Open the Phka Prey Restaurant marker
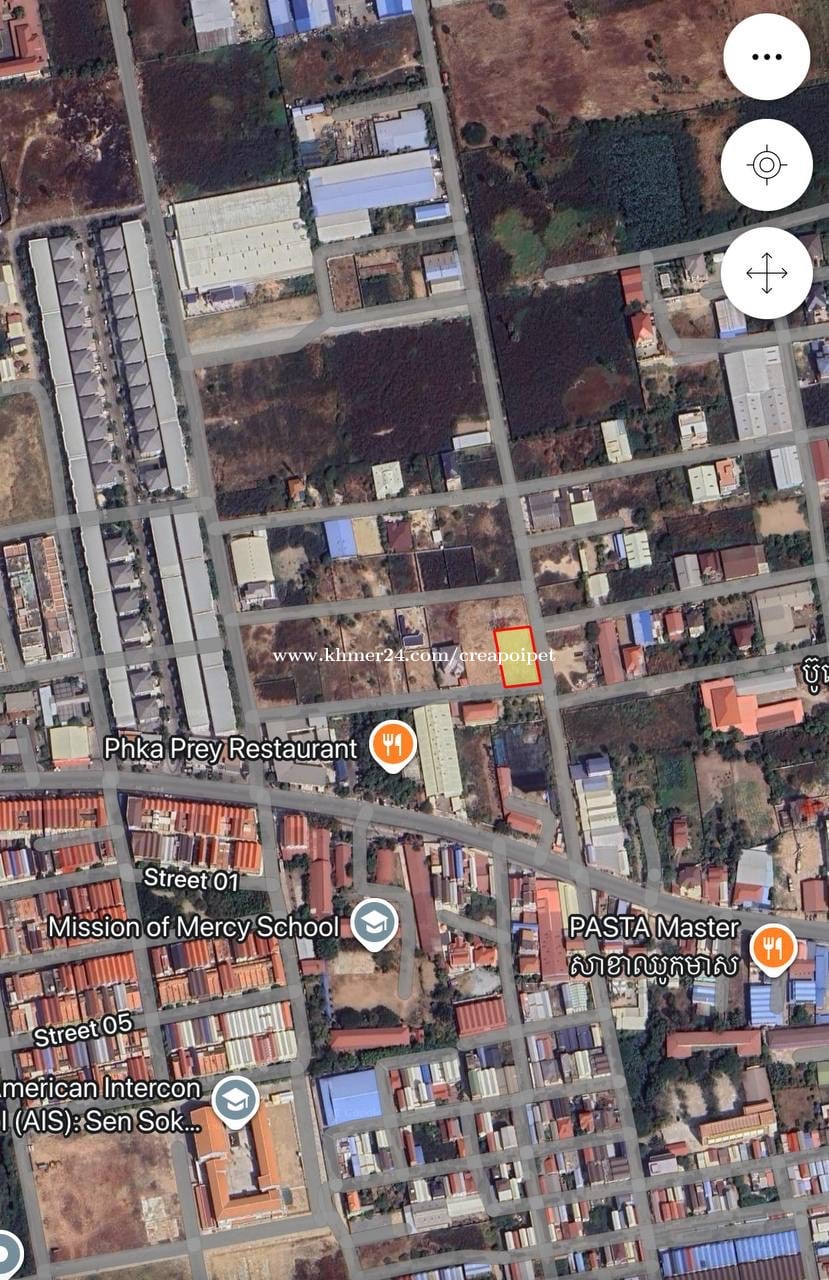Viewport: 829px width, 1280px height. (x=393, y=745)
